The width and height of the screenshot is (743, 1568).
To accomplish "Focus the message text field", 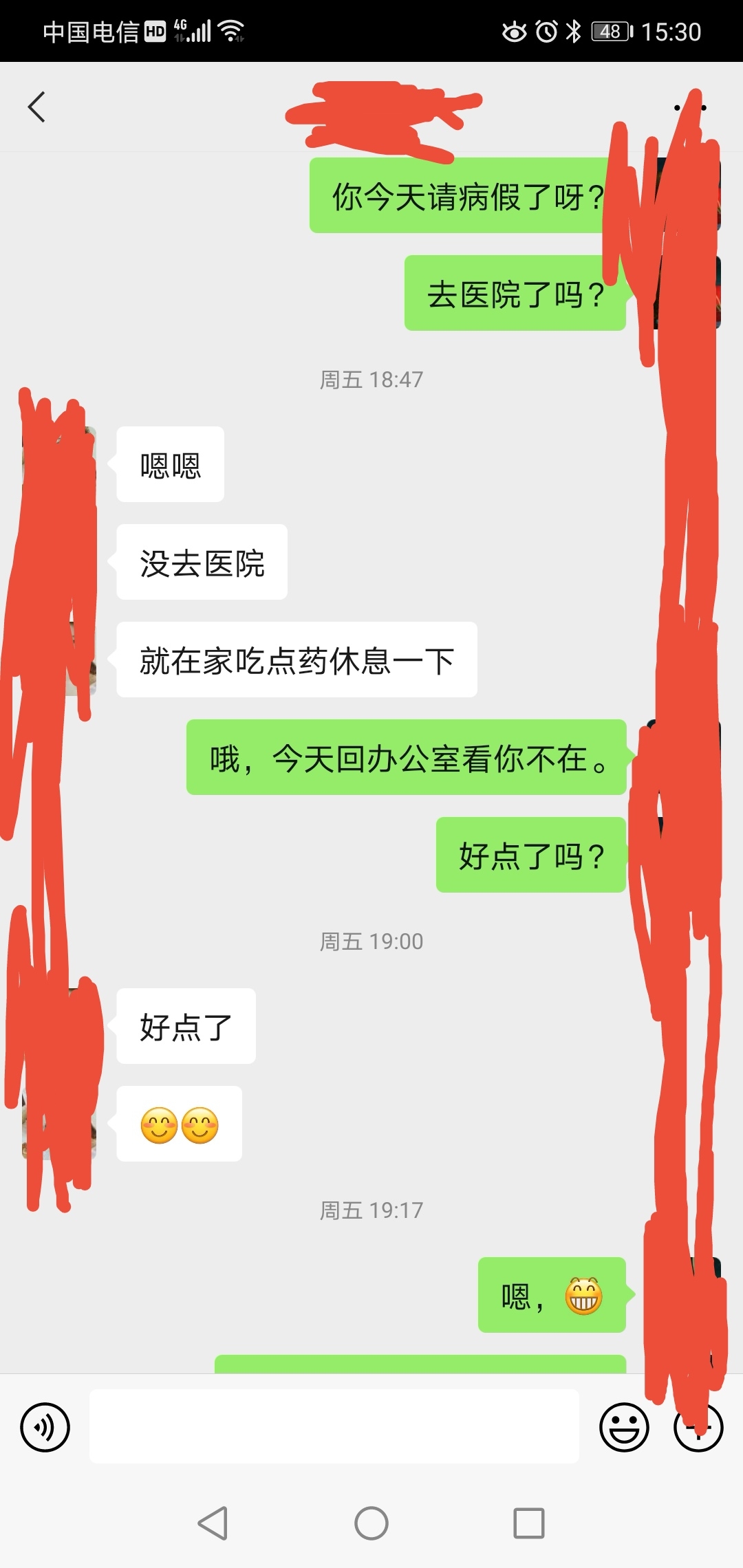I will click(x=334, y=1426).
